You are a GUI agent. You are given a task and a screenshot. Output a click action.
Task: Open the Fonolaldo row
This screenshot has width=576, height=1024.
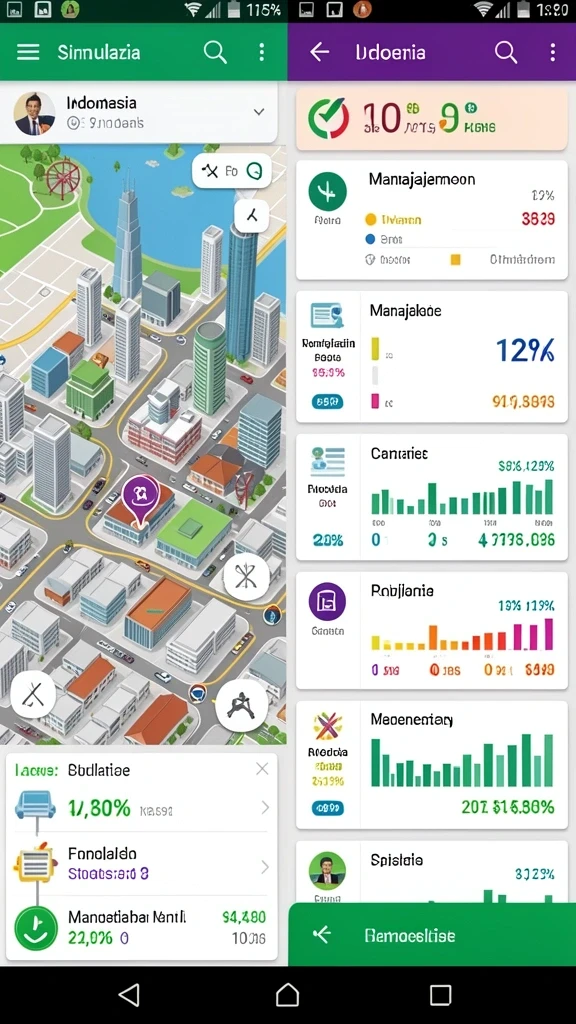click(142, 863)
